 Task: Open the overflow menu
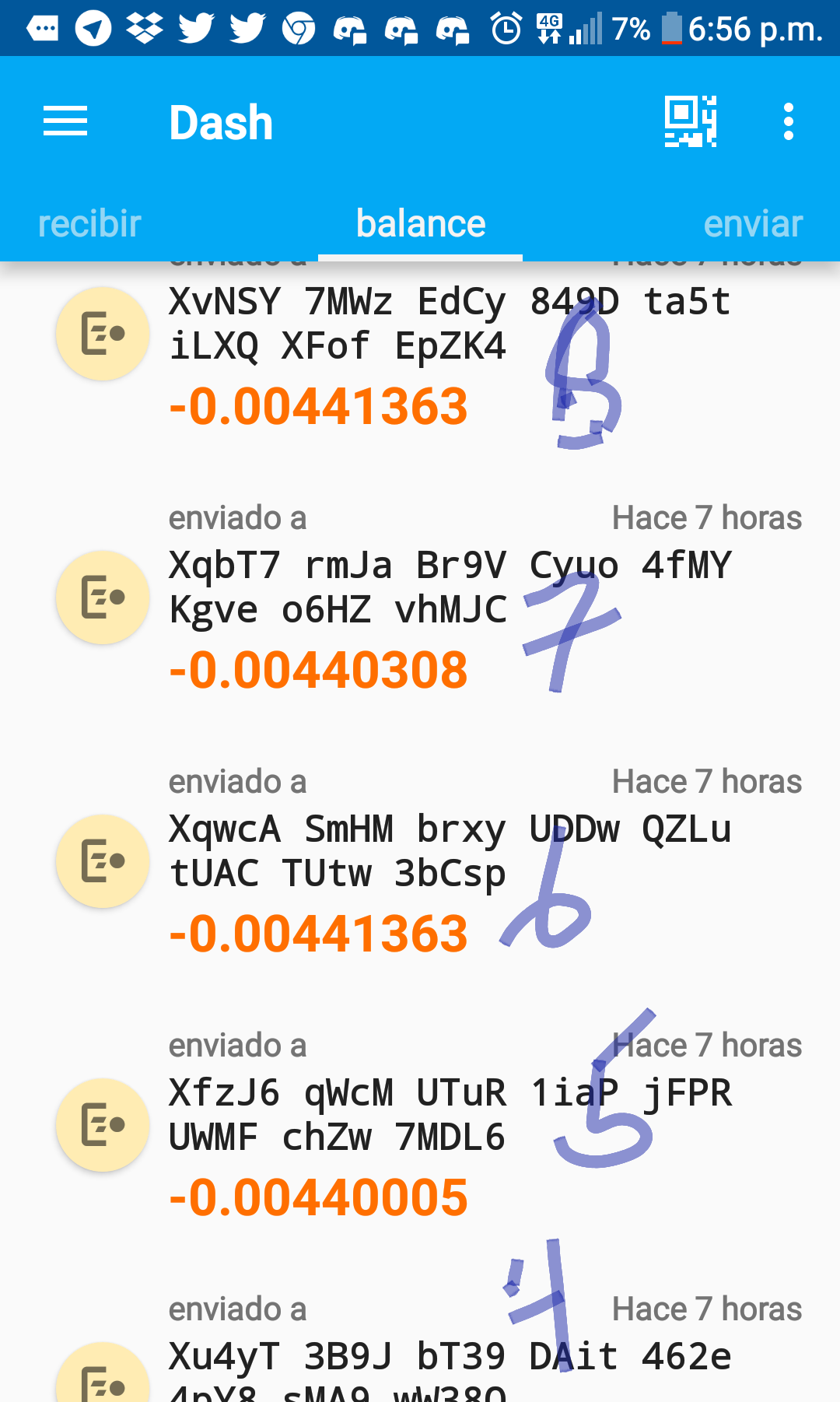tap(789, 121)
